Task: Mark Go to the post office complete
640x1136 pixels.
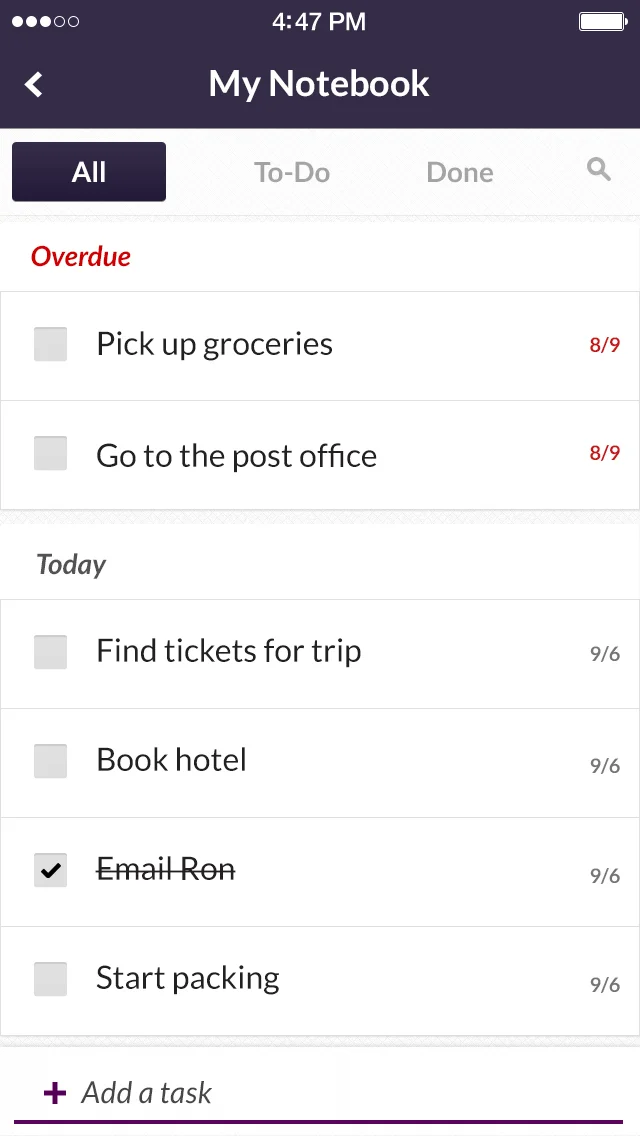Action: [x=51, y=453]
